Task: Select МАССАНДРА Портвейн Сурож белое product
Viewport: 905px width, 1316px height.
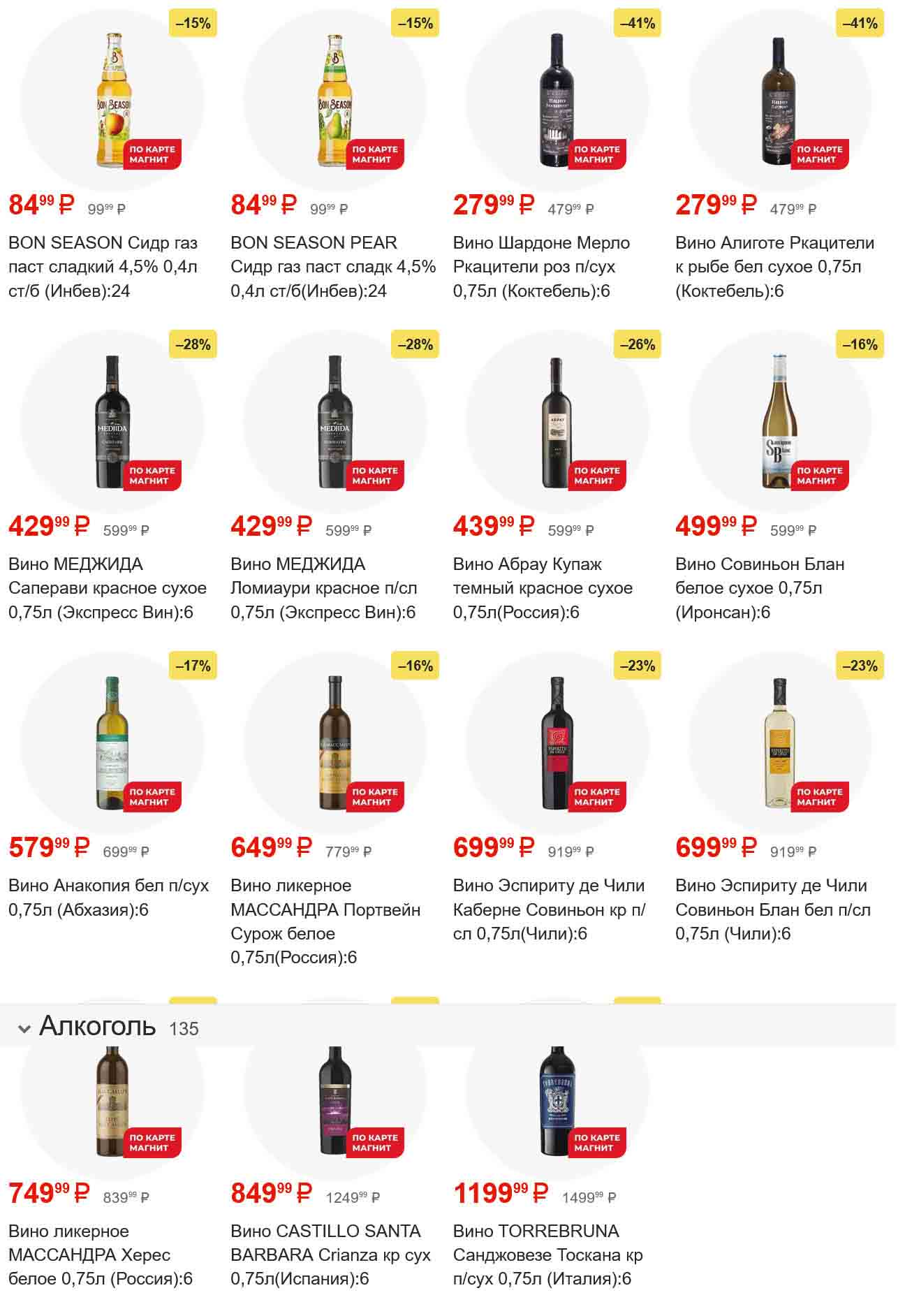Action: pos(334,745)
